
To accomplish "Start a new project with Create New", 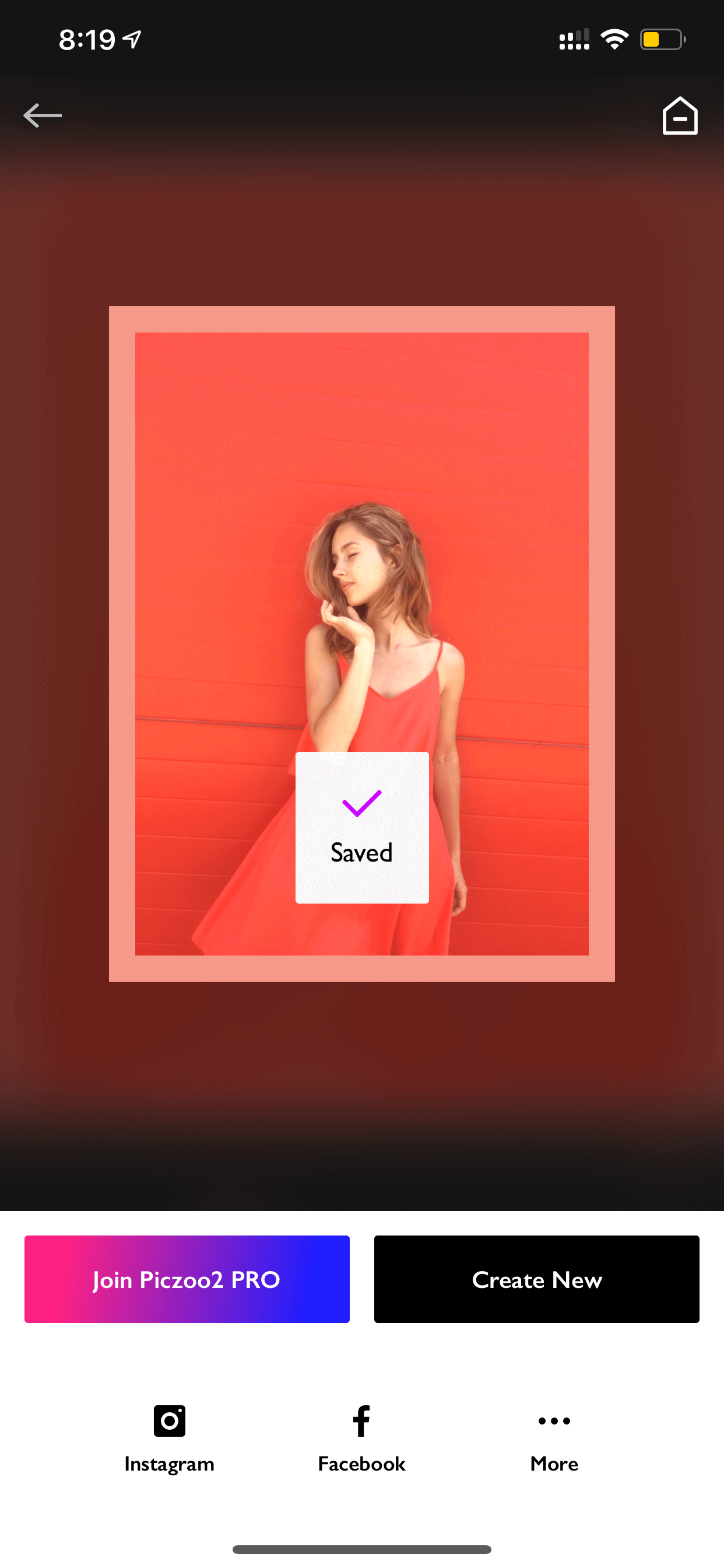I will [537, 1279].
